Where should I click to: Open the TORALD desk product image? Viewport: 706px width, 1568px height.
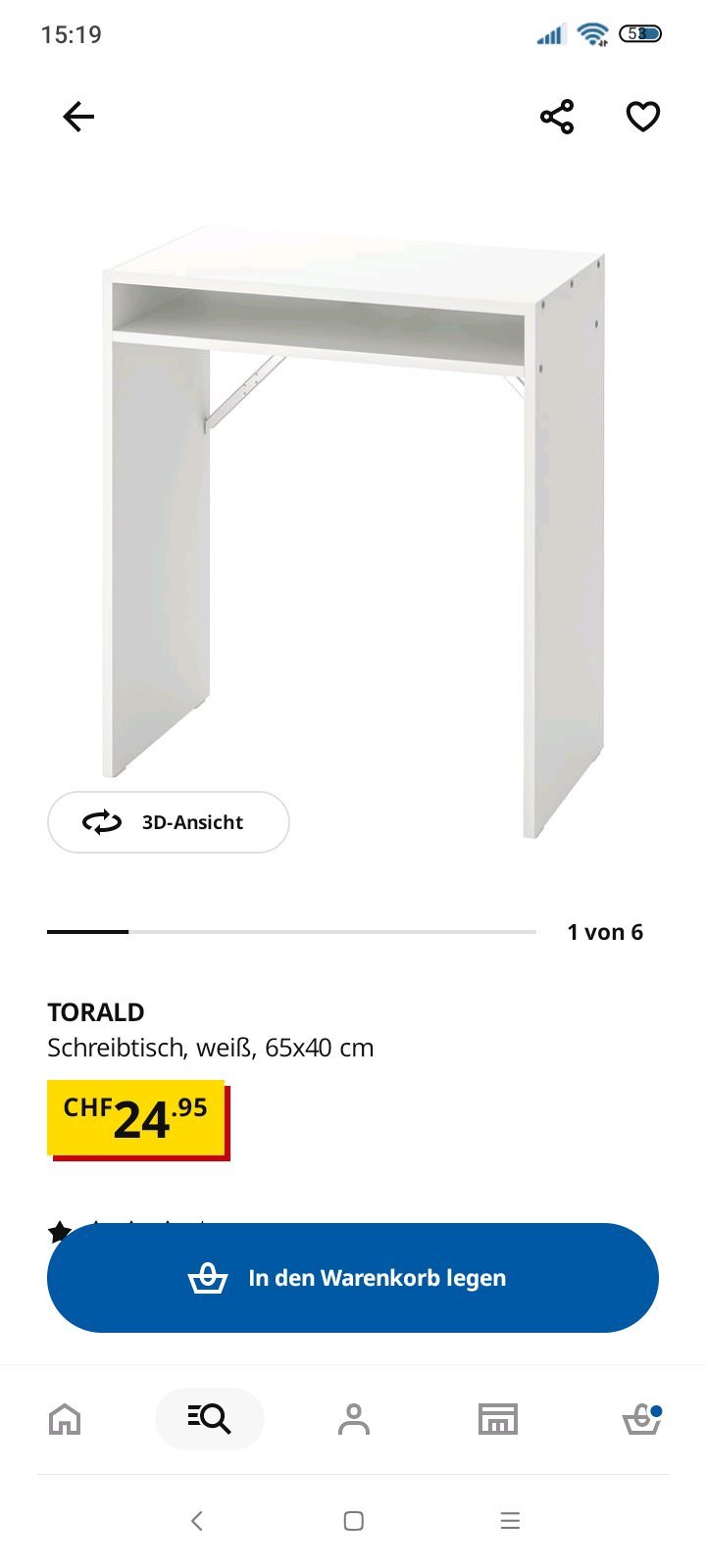point(353,529)
